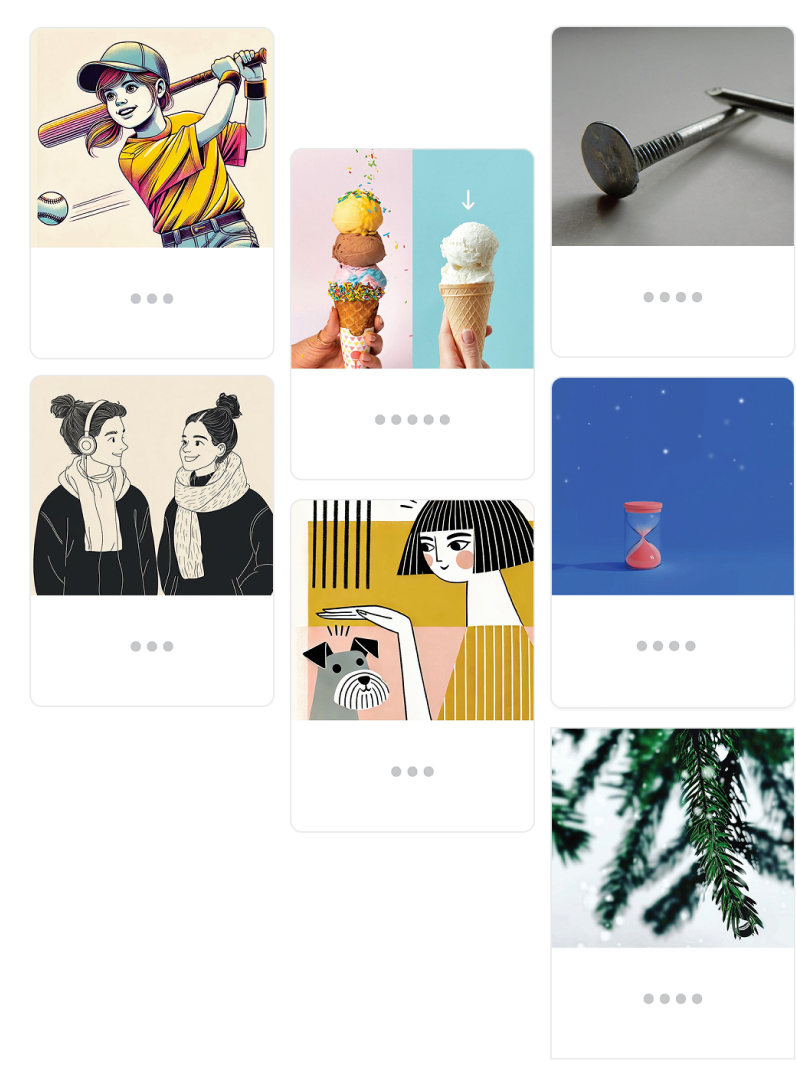This screenshot has height=1068, width=796.
Task: Open the baseball player illustration card
Action: (152, 138)
